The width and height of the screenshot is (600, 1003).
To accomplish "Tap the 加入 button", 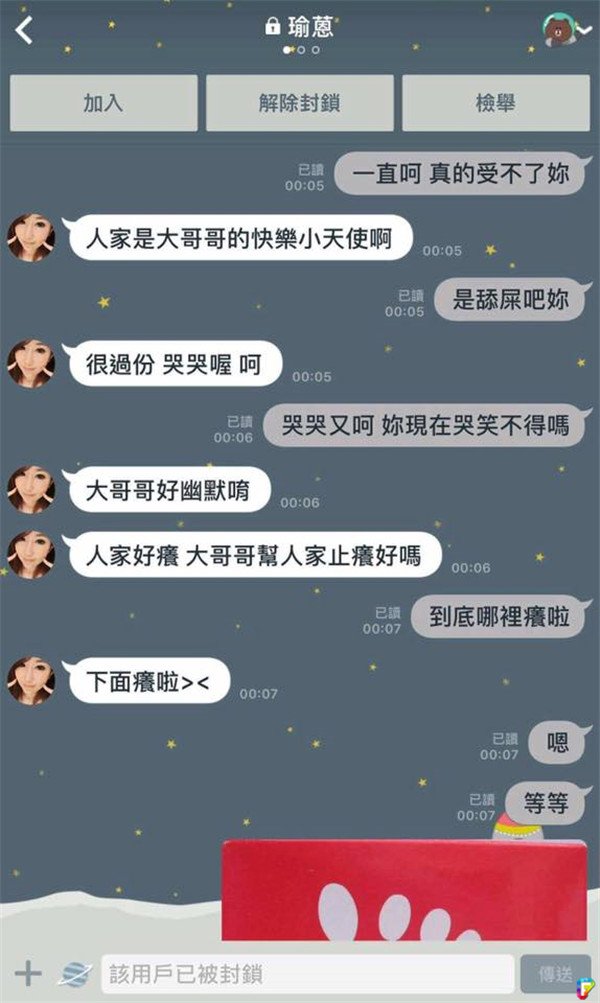I will (x=103, y=103).
